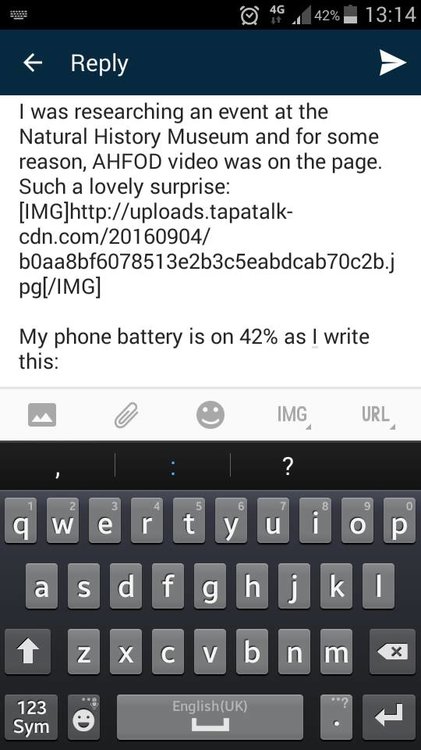Switch keyboard to 123 Sym layout

tap(32, 717)
